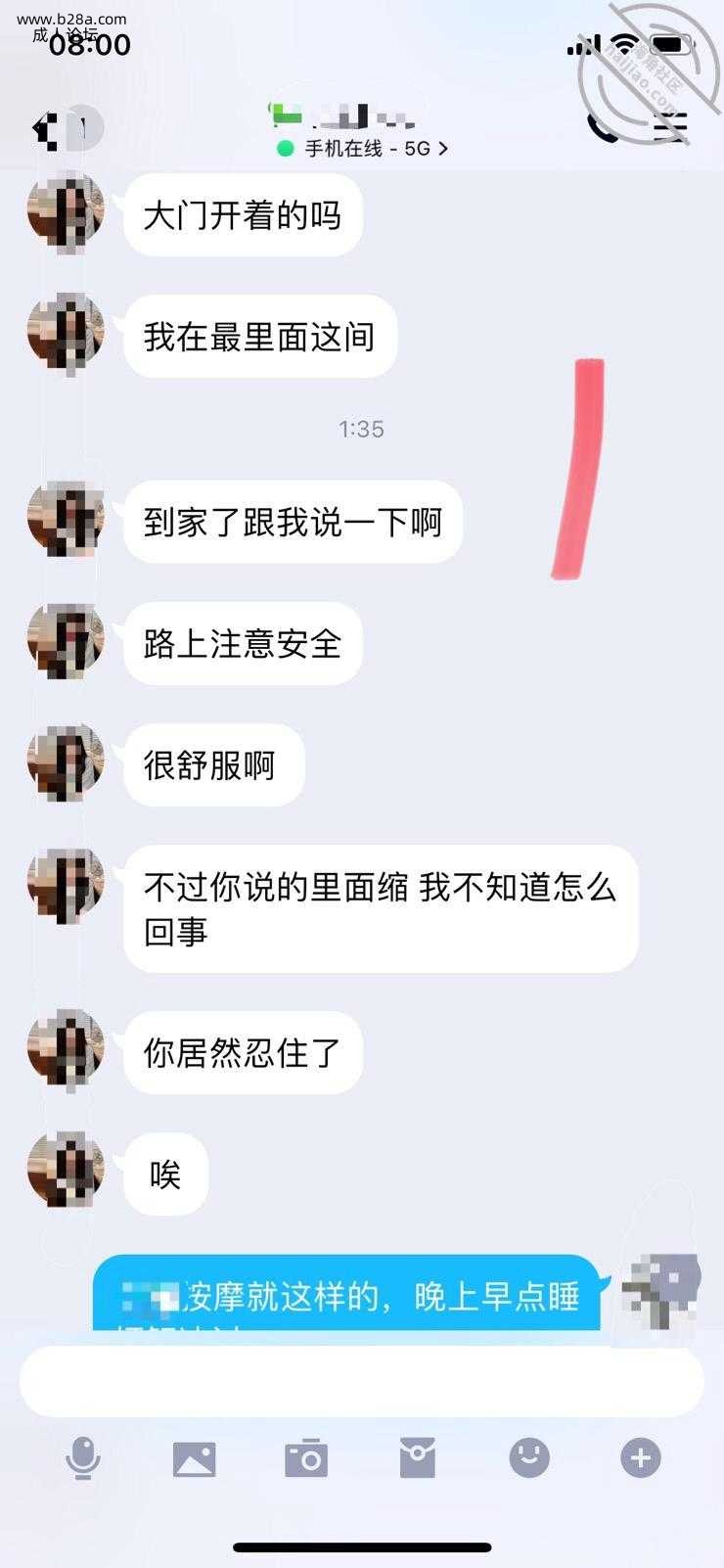The image size is (724, 1568).
Task: Open the 手机在线 - 5G status details
Action: coord(364,149)
